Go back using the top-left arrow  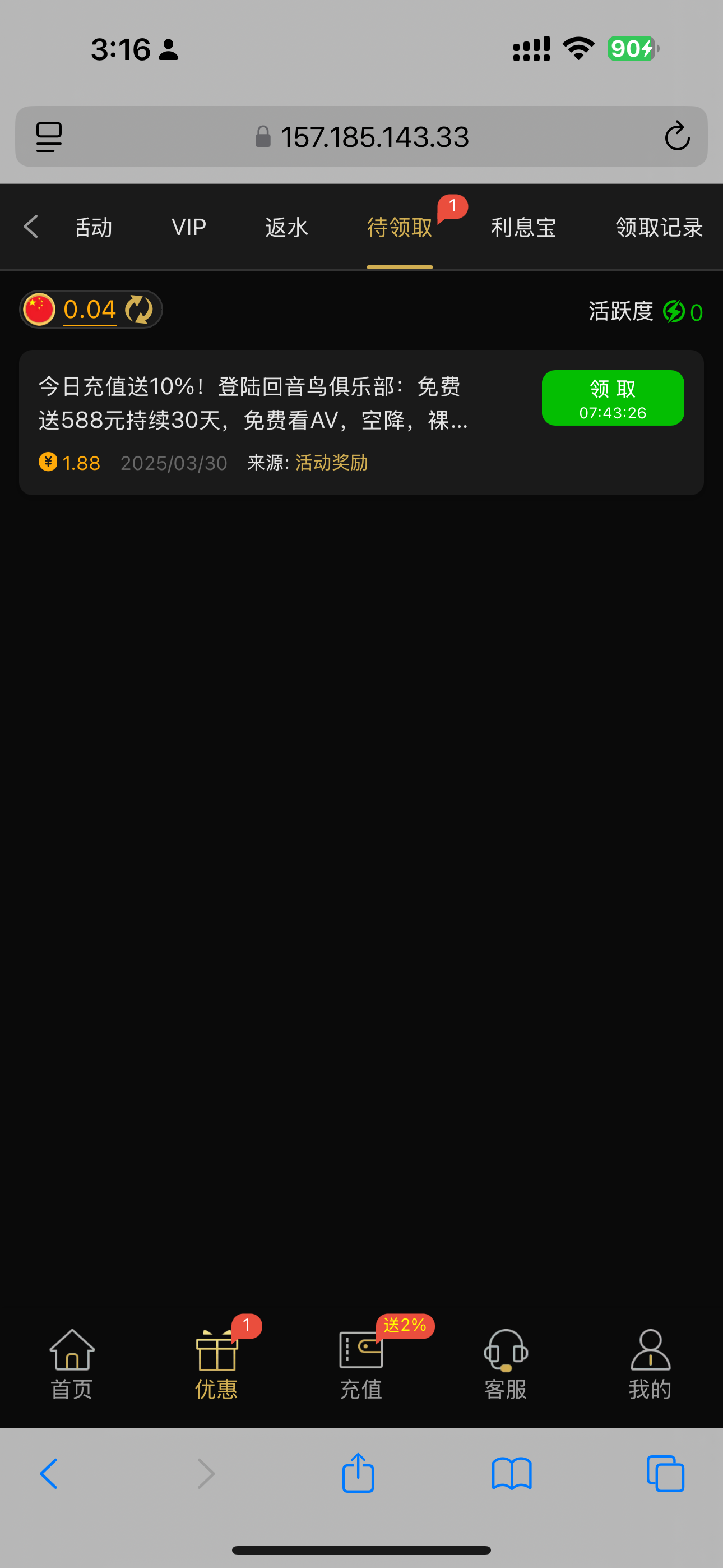31,227
